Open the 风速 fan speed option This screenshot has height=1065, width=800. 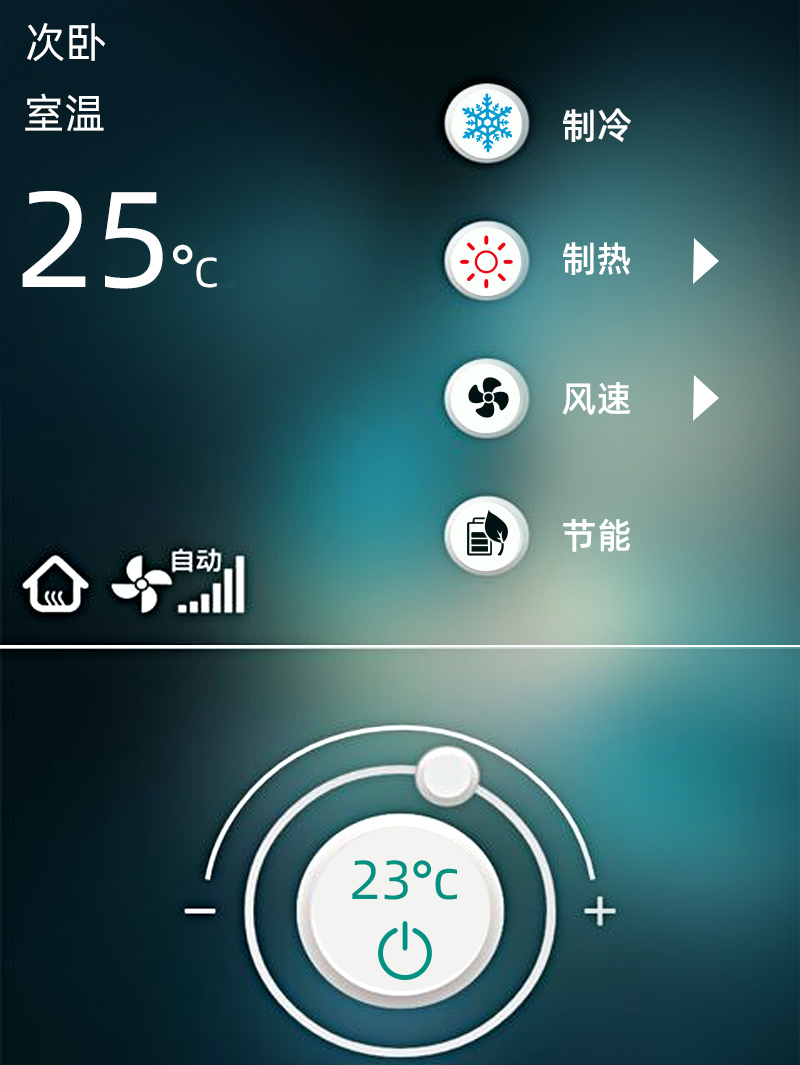pyautogui.click(x=486, y=399)
